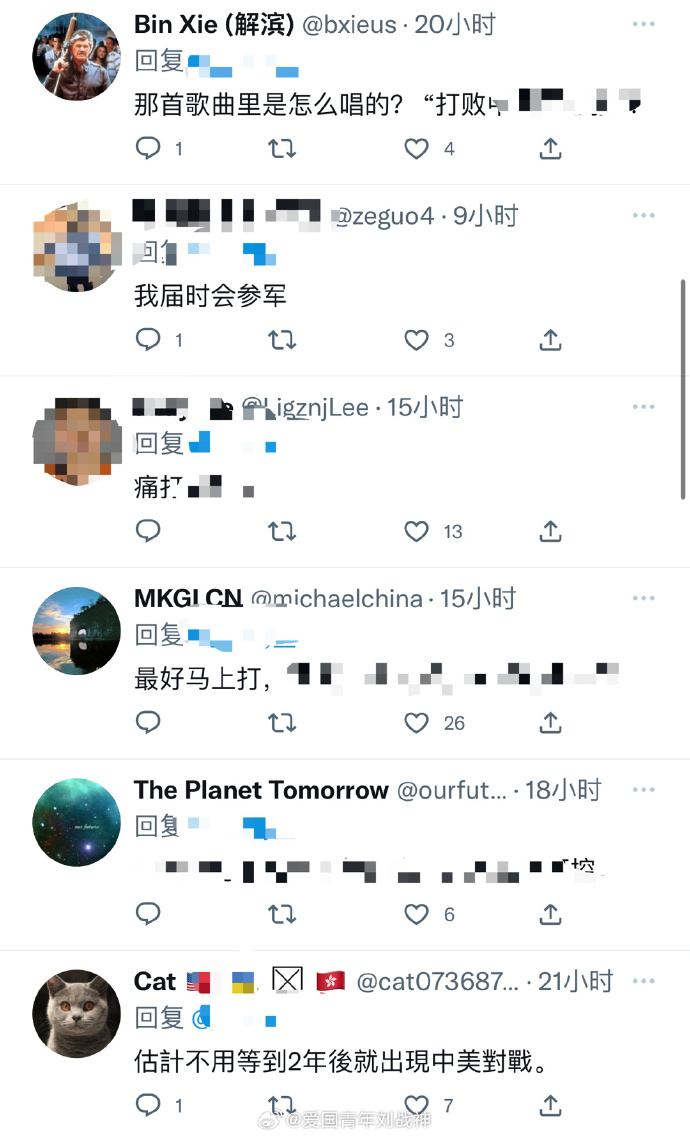Open The Planet Tomorrow's avatar
The image size is (690, 1136).
pyautogui.click(x=76, y=821)
